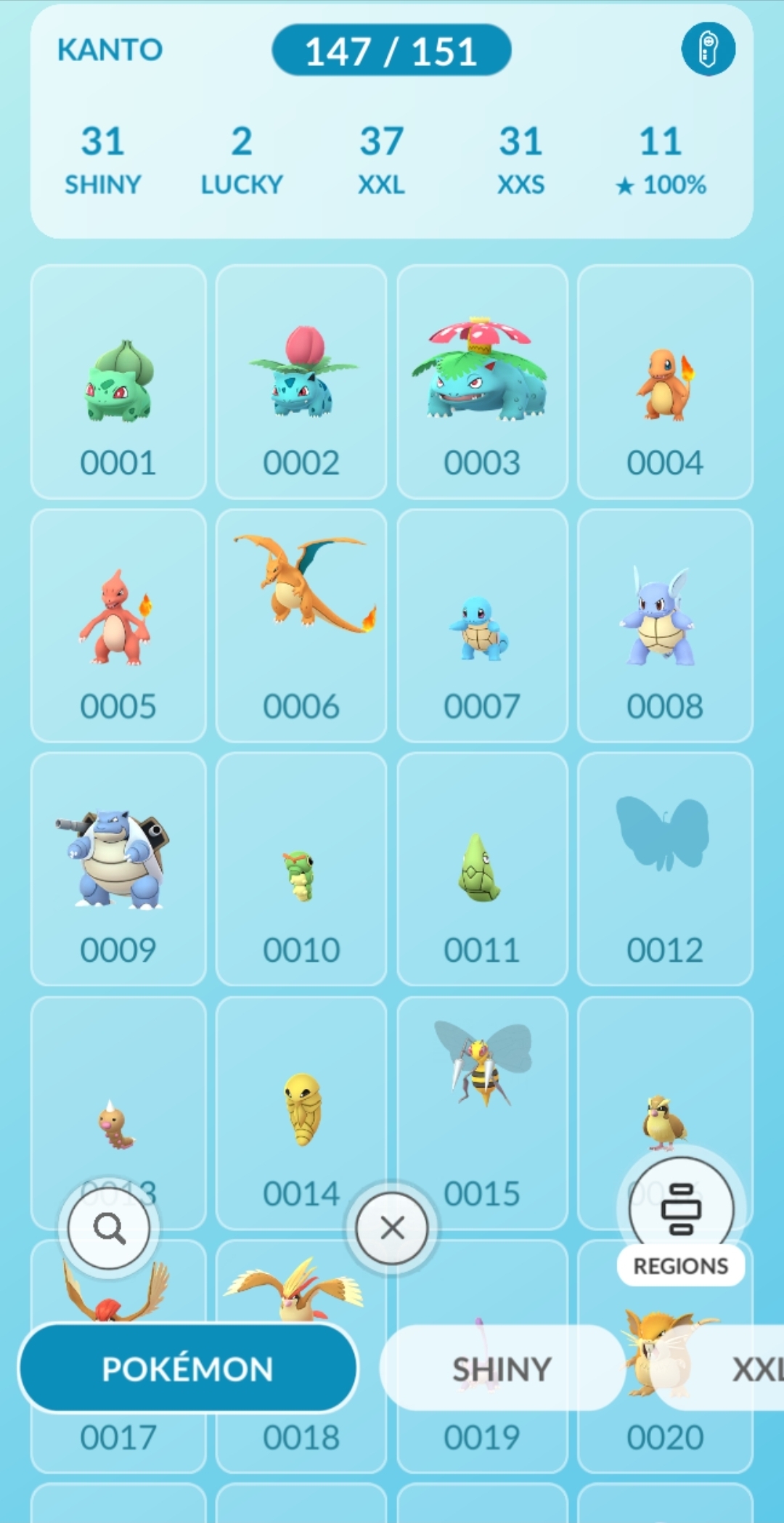Open Pokédex entry 0001 Bulbasaur
The height and width of the screenshot is (1523, 784).
pos(118,382)
